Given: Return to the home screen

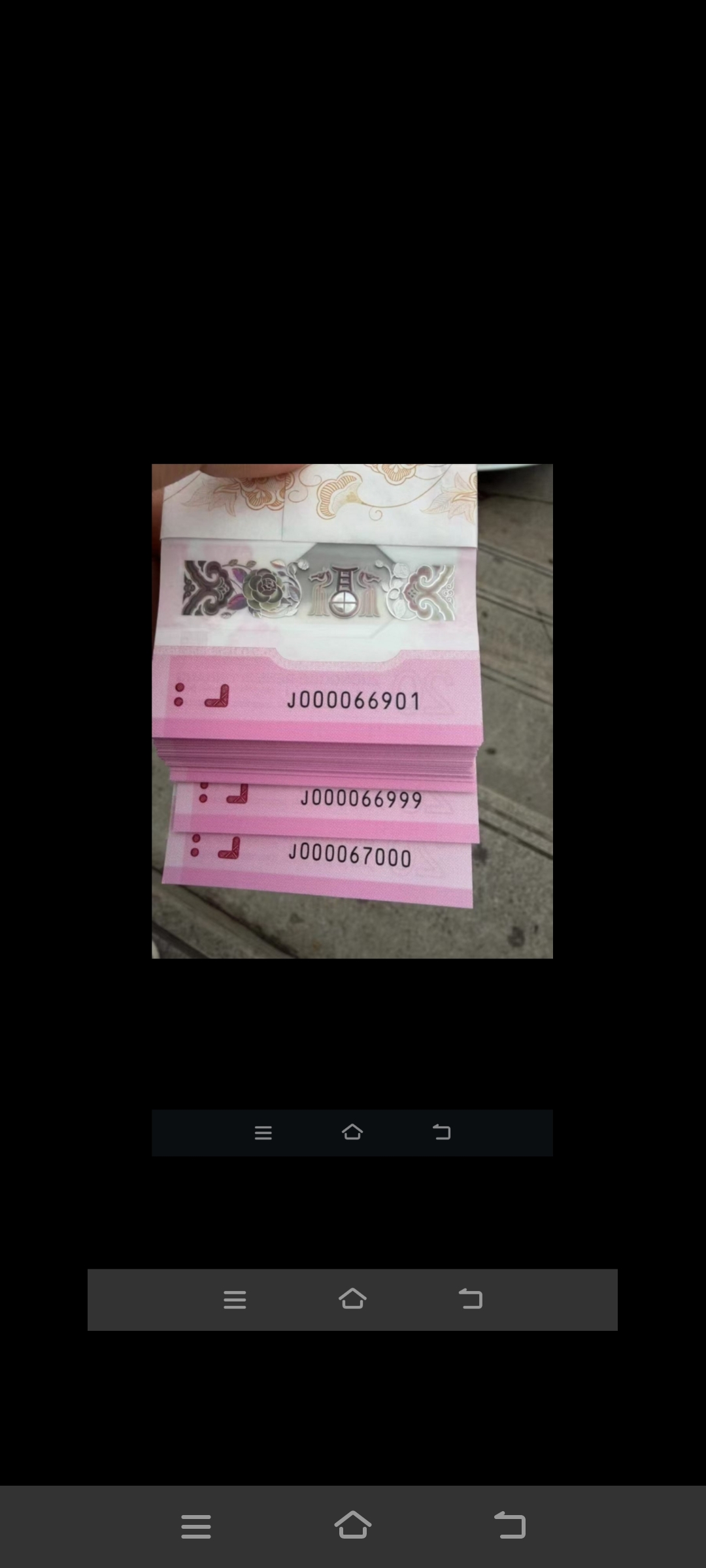Looking at the screenshot, I should pyautogui.click(x=353, y=1525).
